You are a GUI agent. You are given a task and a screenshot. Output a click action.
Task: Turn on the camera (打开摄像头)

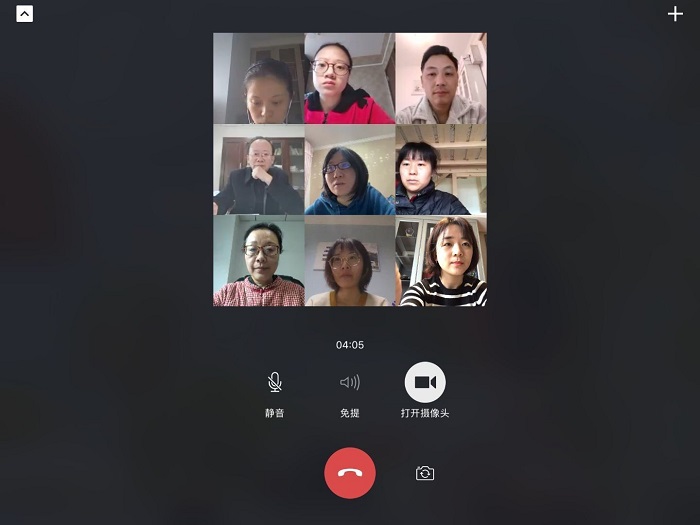(x=425, y=382)
